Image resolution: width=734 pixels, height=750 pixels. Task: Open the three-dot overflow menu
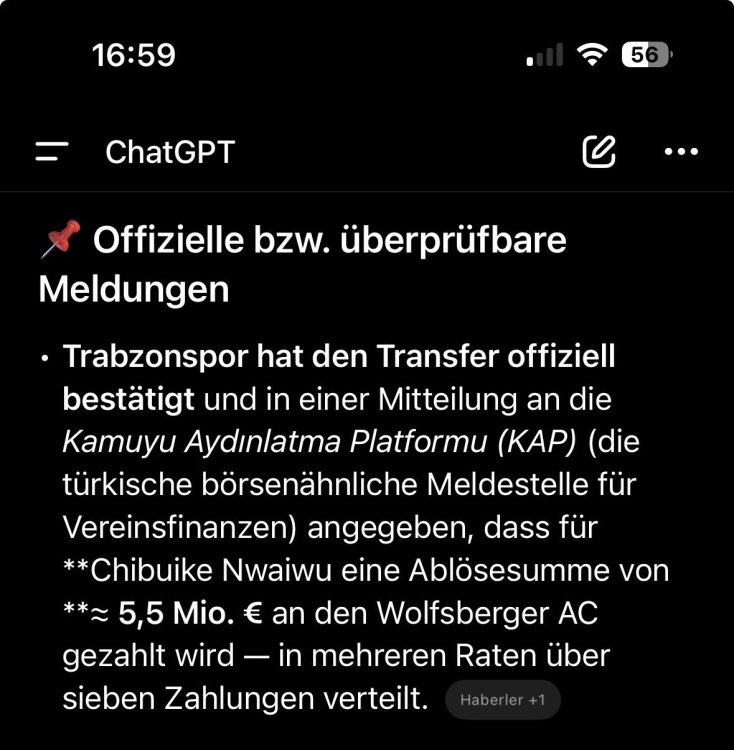681,152
